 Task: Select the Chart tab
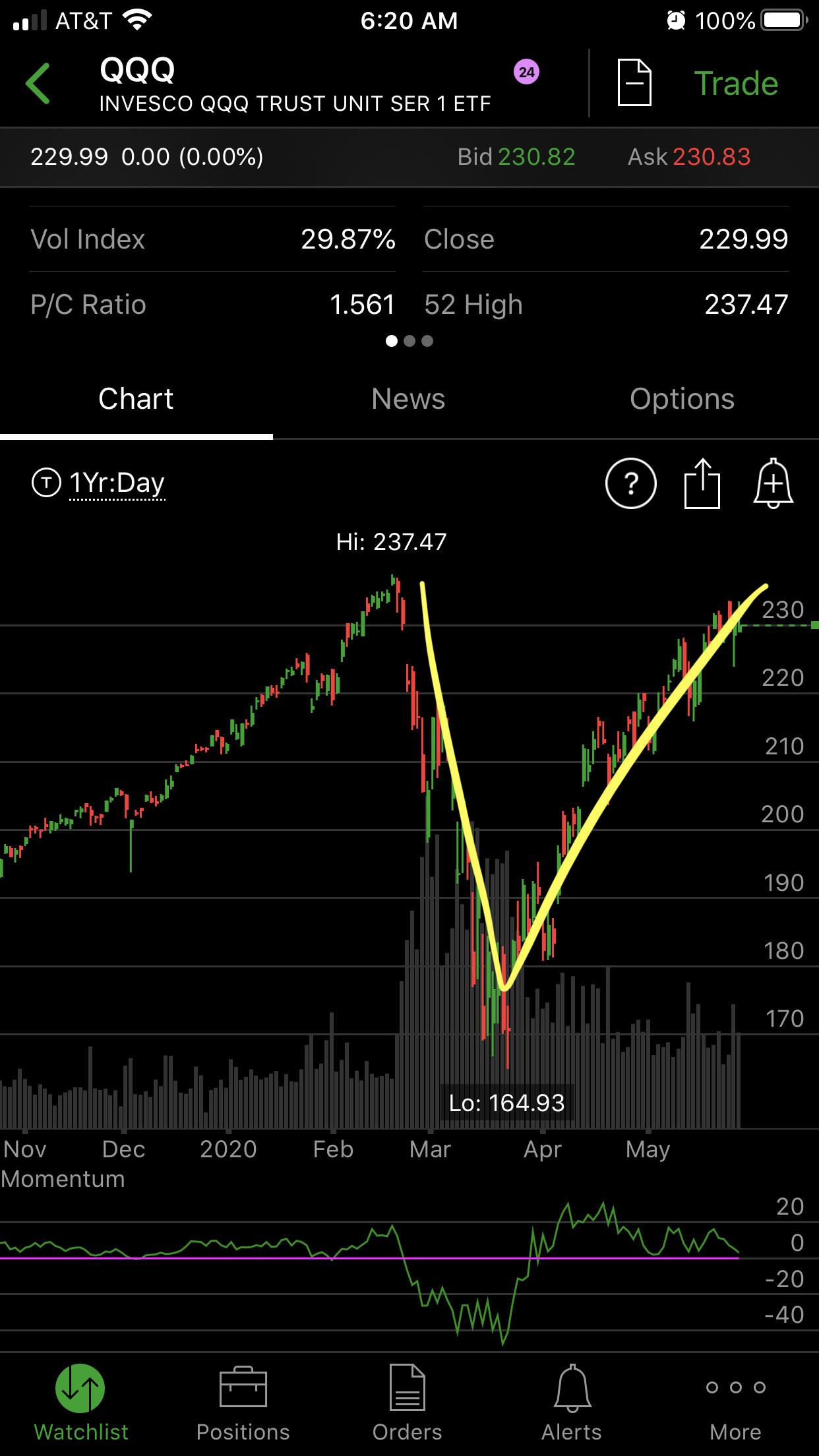[x=135, y=398]
